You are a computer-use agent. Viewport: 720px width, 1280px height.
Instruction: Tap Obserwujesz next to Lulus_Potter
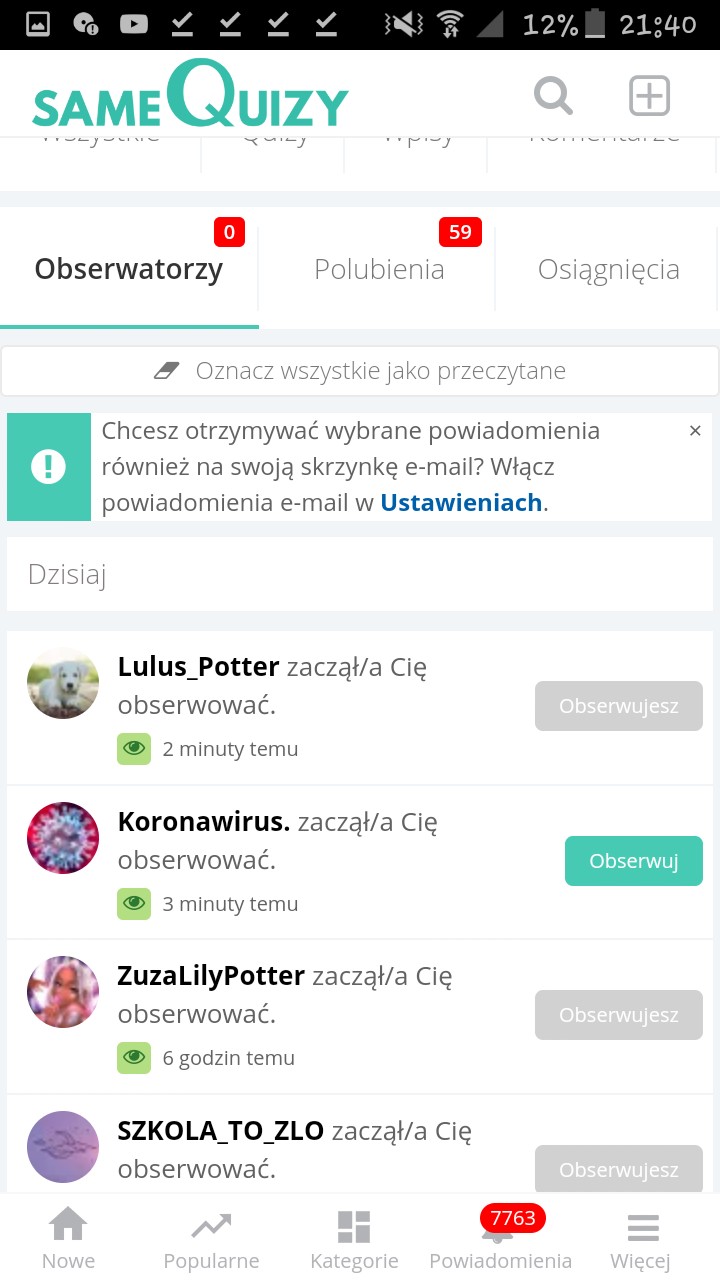coord(618,706)
